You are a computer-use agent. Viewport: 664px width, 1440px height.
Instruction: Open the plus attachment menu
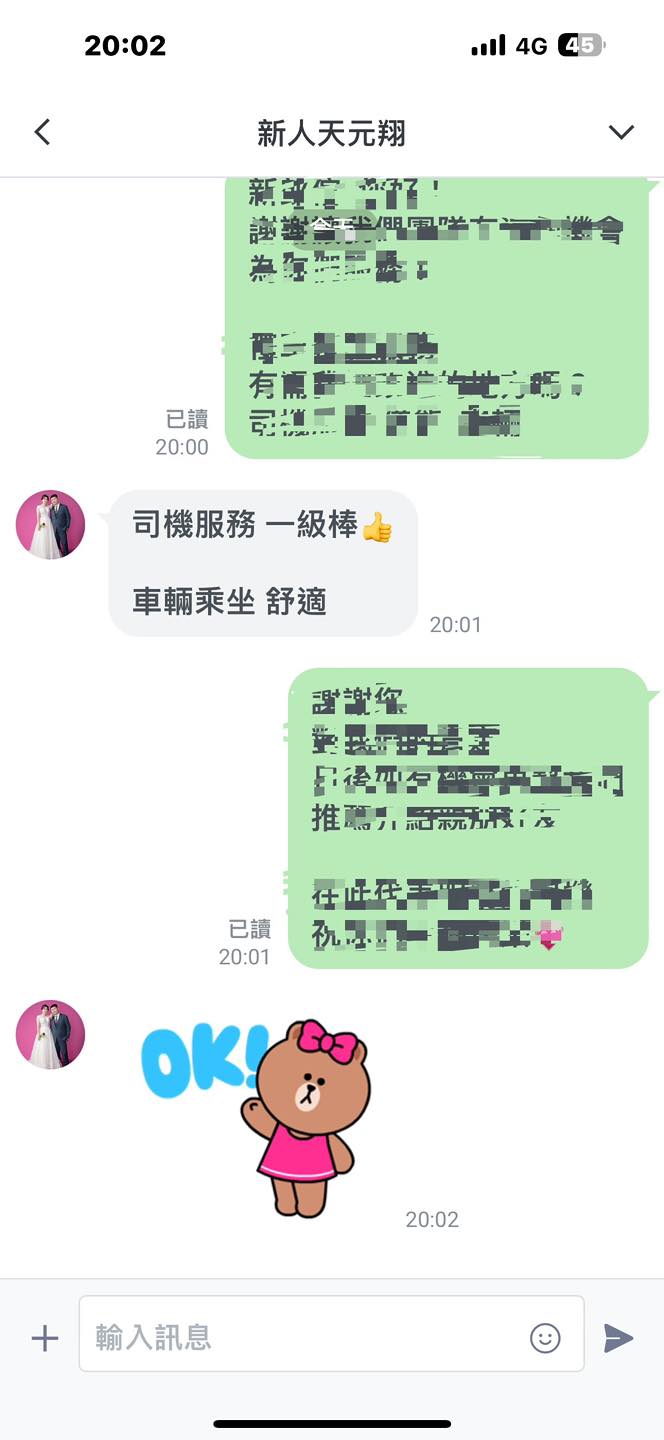45,1338
